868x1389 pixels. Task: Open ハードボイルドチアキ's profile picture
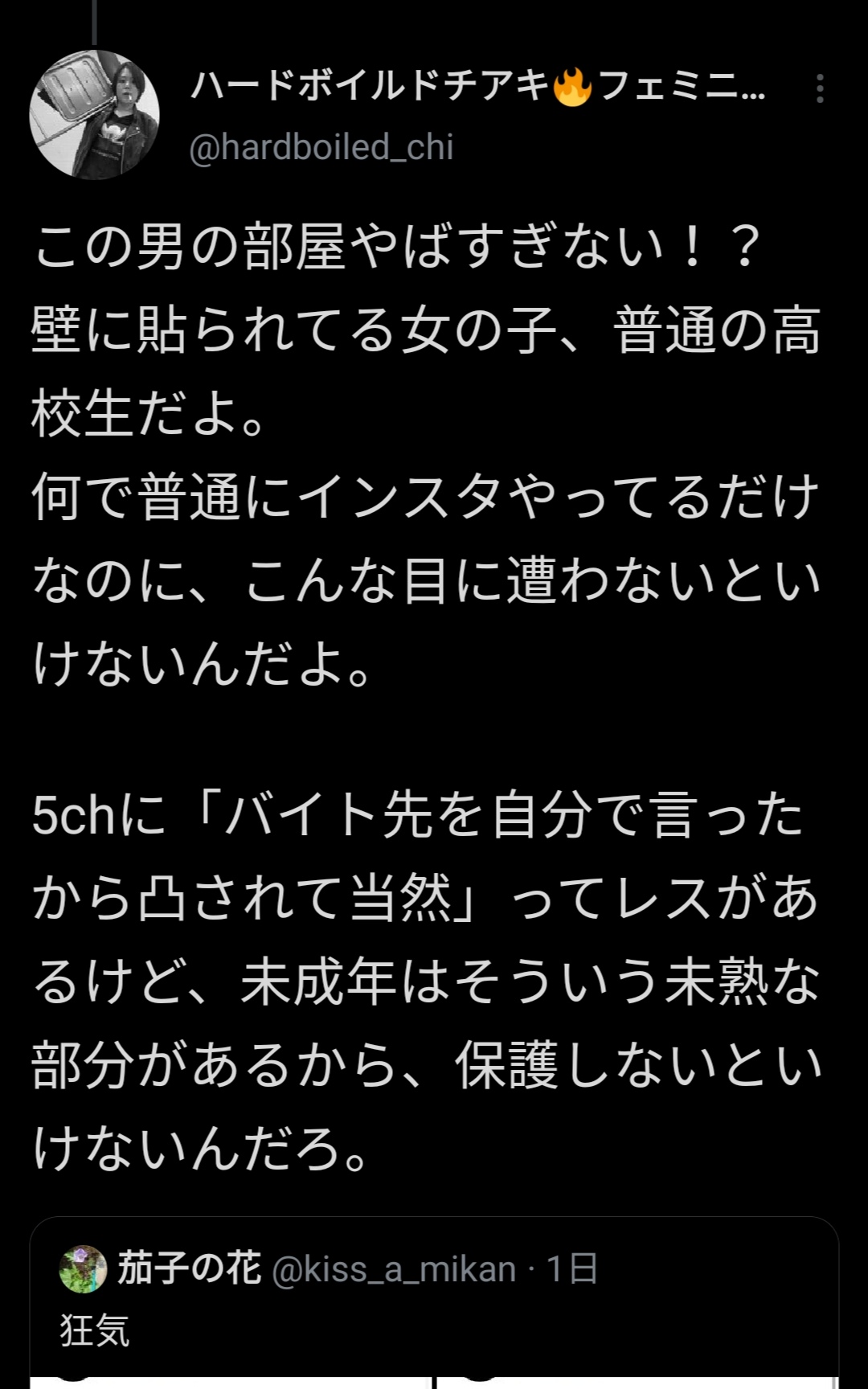pyautogui.click(x=95, y=114)
